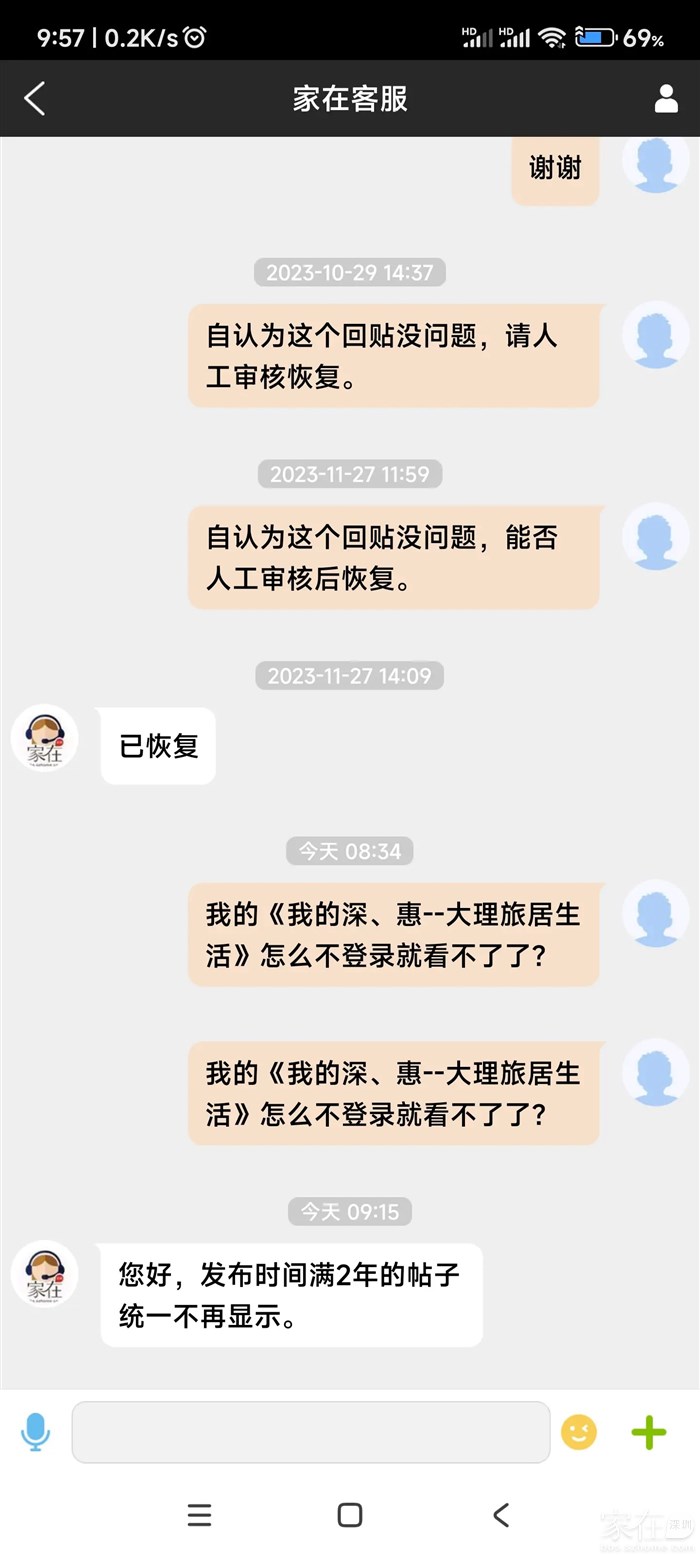The height and width of the screenshot is (1555, 700).
Task: Open the emoji picker
Action: pyautogui.click(x=579, y=1432)
